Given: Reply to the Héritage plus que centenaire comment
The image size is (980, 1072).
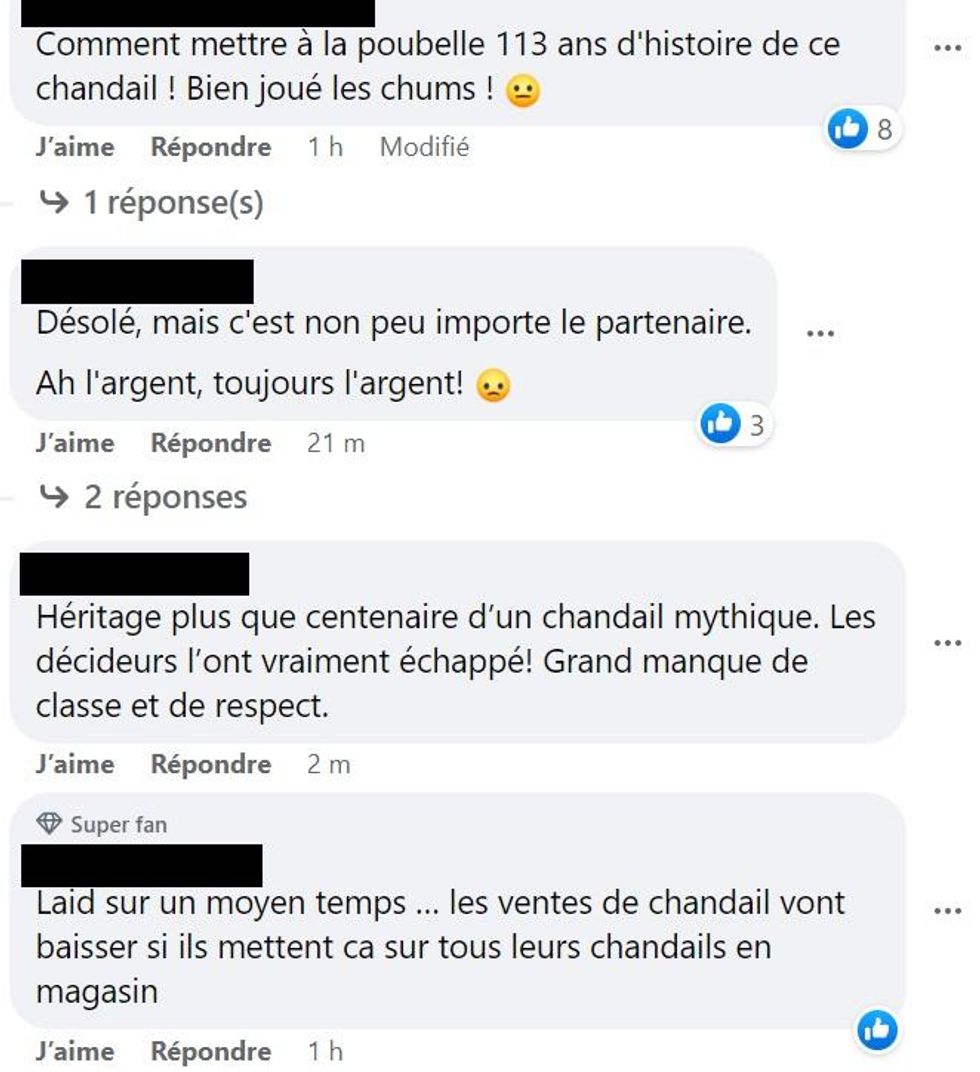Looking at the screenshot, I should click(211, 765).
